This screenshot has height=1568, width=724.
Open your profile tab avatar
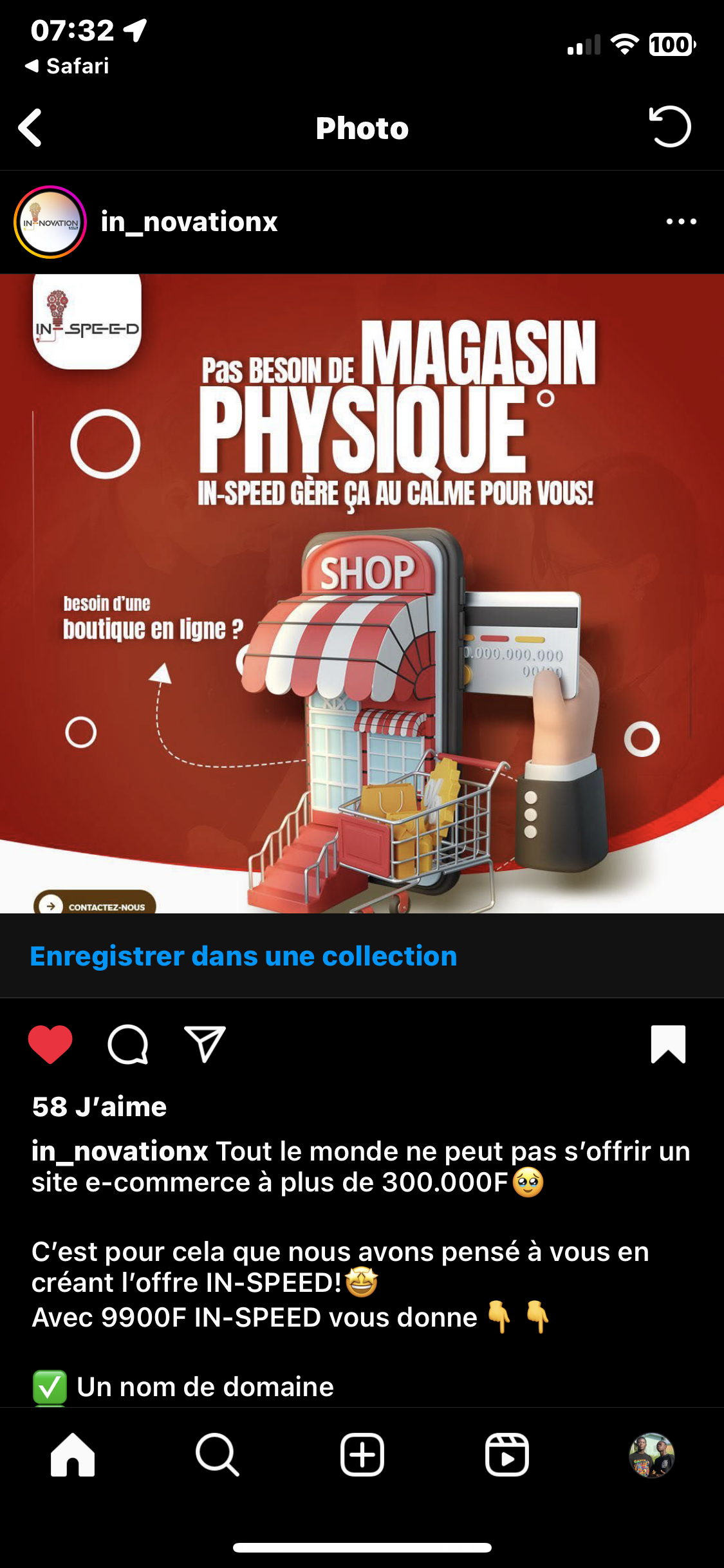[652, 1455]
